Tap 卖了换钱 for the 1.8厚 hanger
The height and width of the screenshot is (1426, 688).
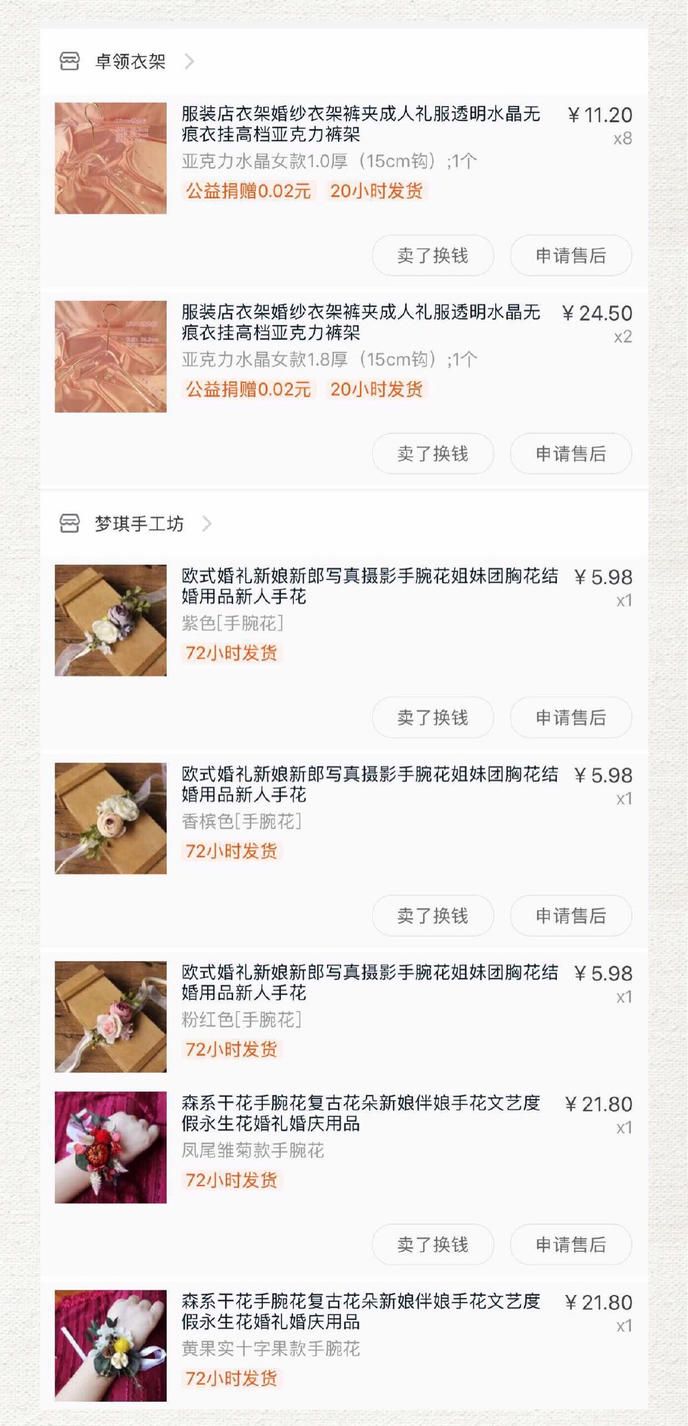click(433, 454)
